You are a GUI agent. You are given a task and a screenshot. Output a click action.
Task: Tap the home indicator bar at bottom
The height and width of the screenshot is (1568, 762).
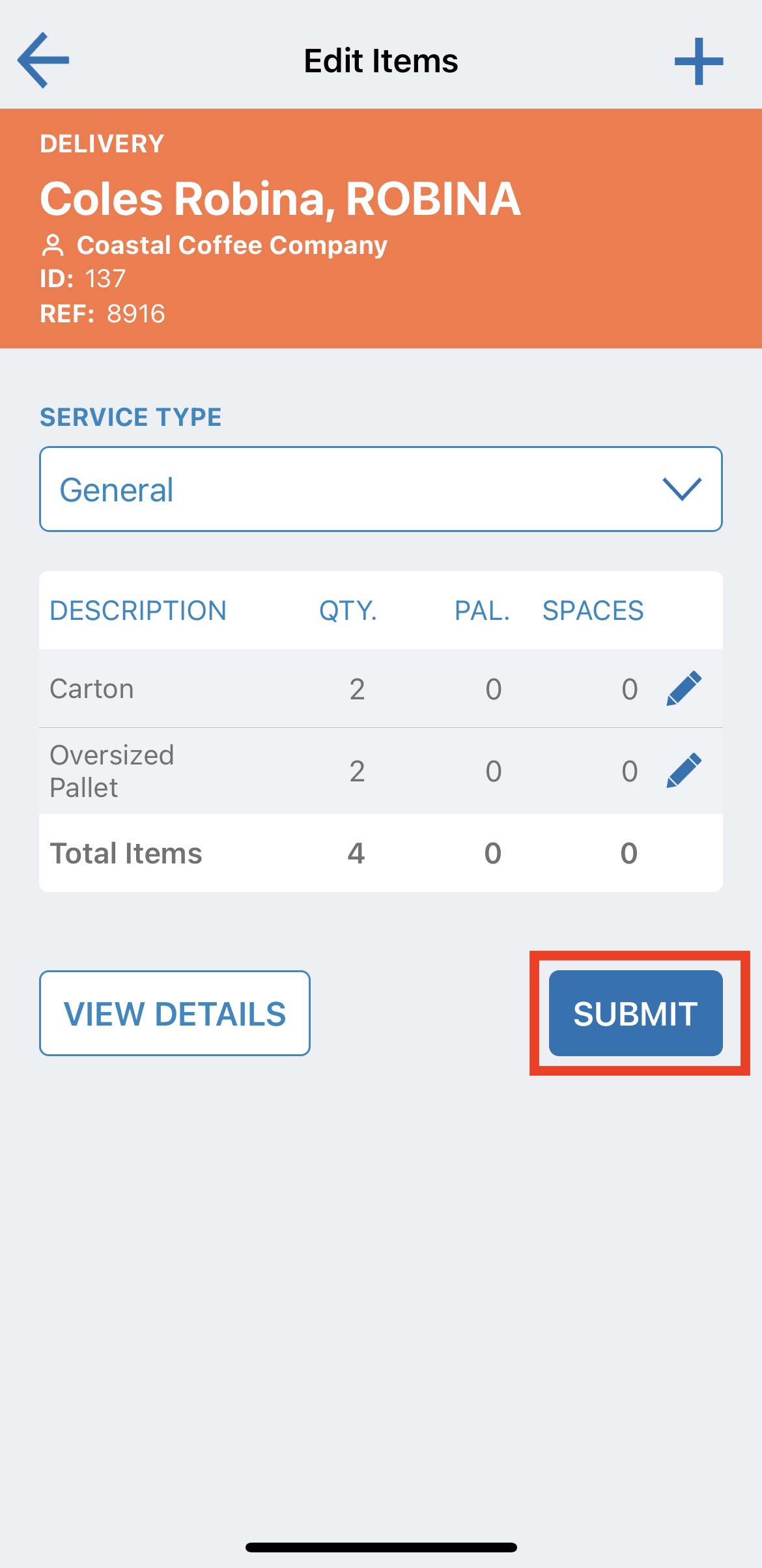point(381,1547)
